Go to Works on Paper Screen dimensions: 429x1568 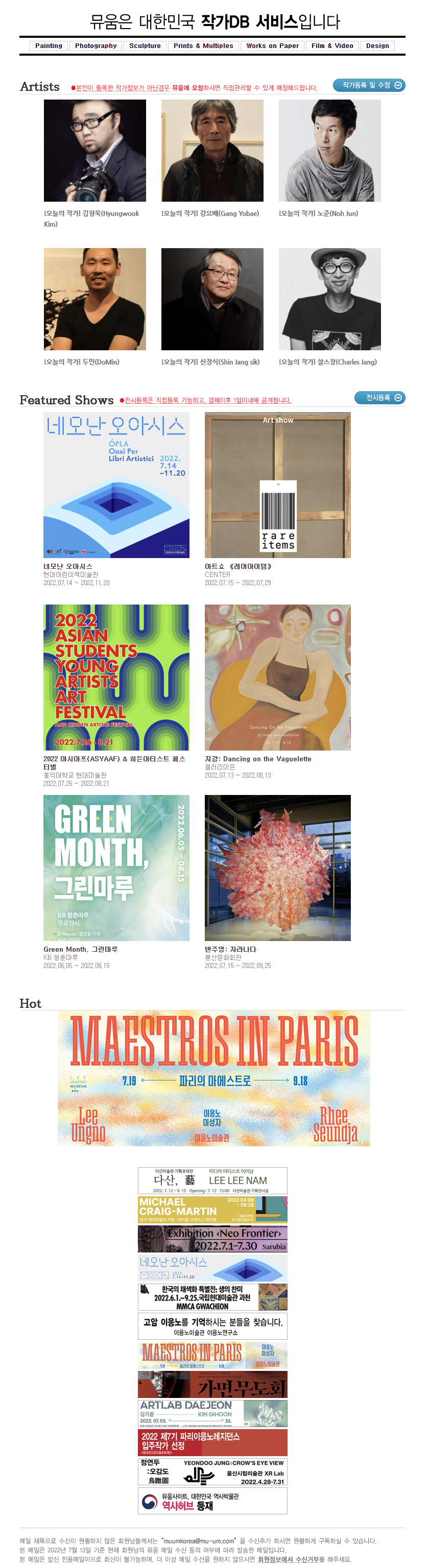[x=272, y=45]
